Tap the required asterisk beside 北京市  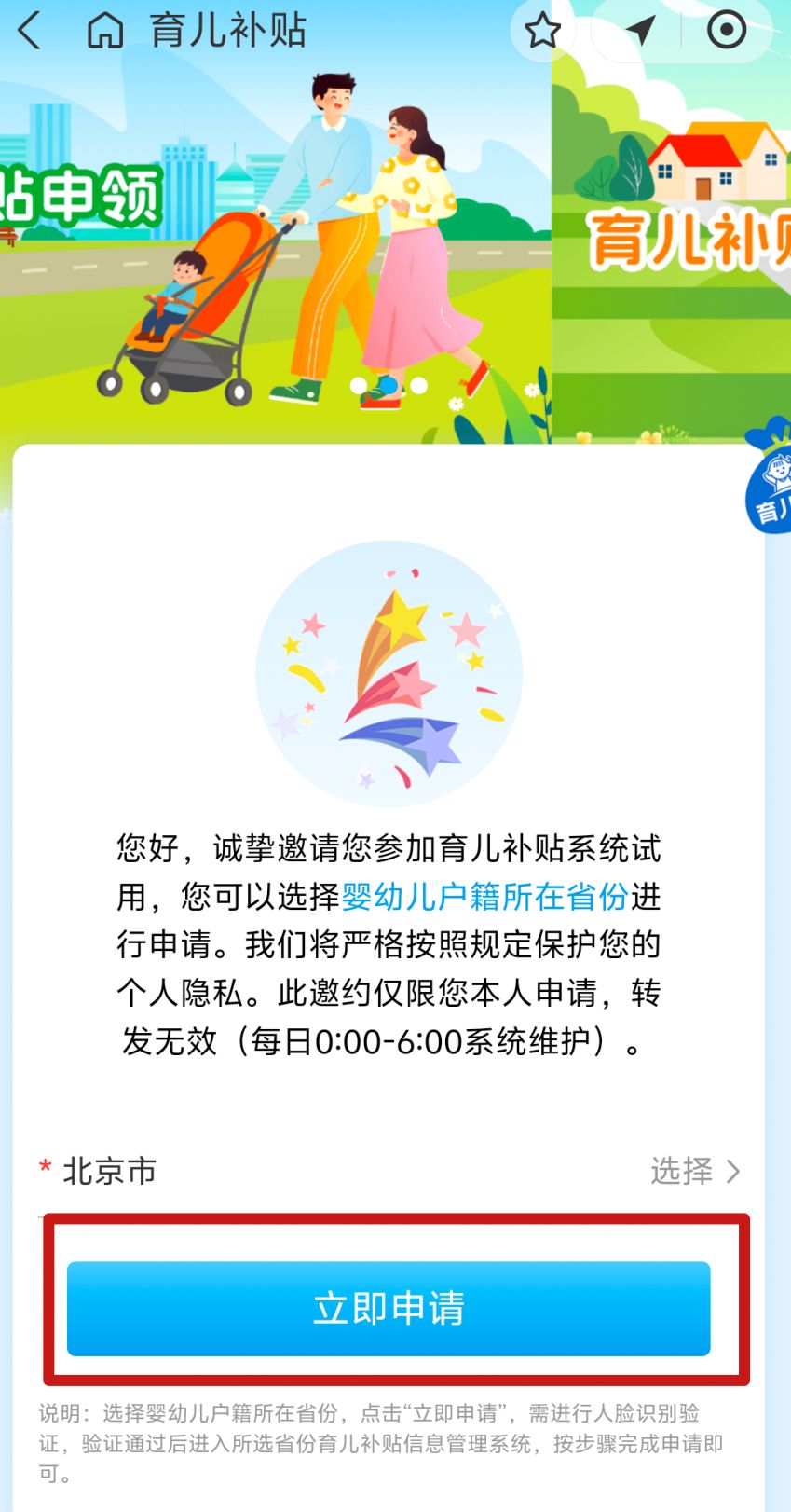(x=43, y=1170)
